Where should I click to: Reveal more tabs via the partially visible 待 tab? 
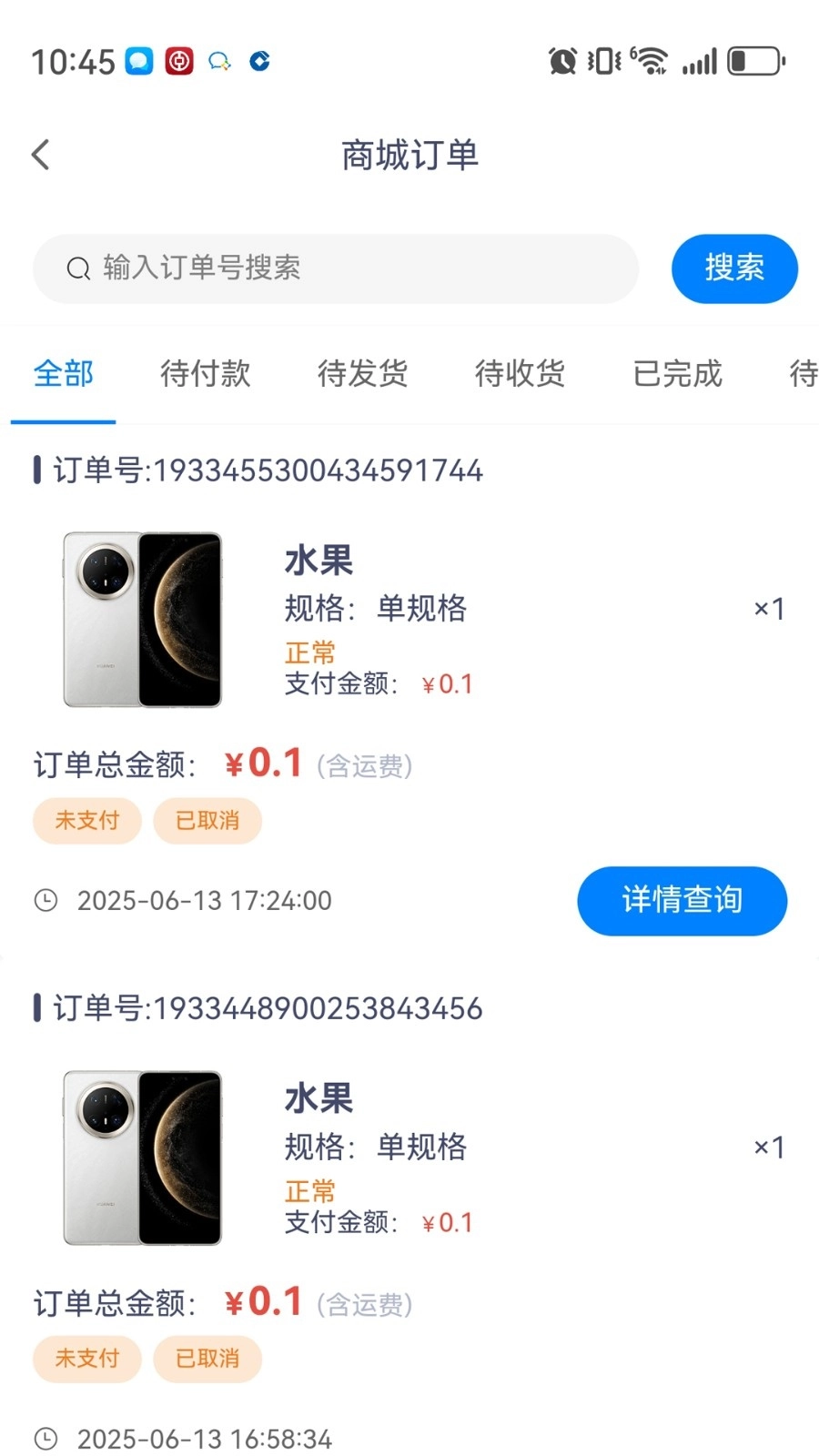(804, 374)
